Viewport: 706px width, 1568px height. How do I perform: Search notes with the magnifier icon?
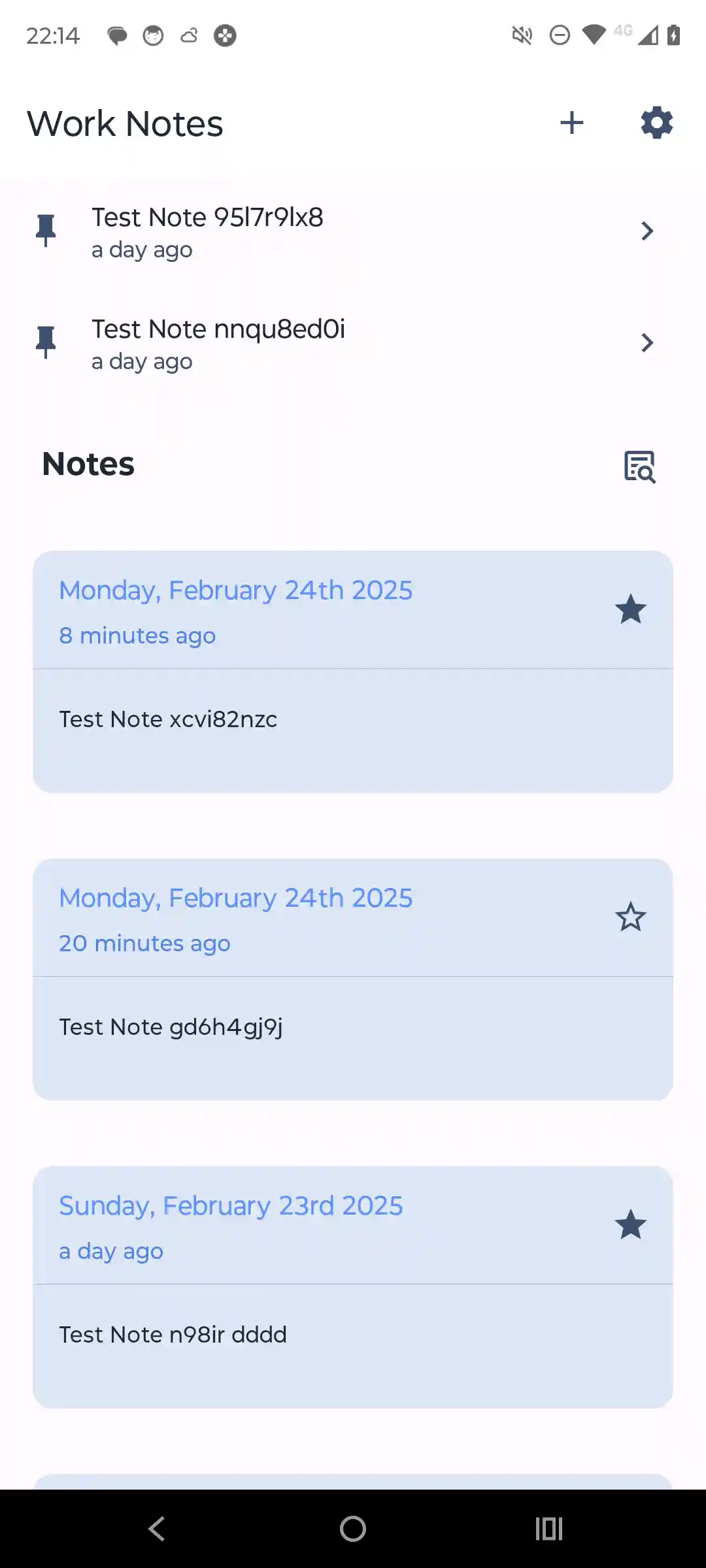click(x=639, y=466)
